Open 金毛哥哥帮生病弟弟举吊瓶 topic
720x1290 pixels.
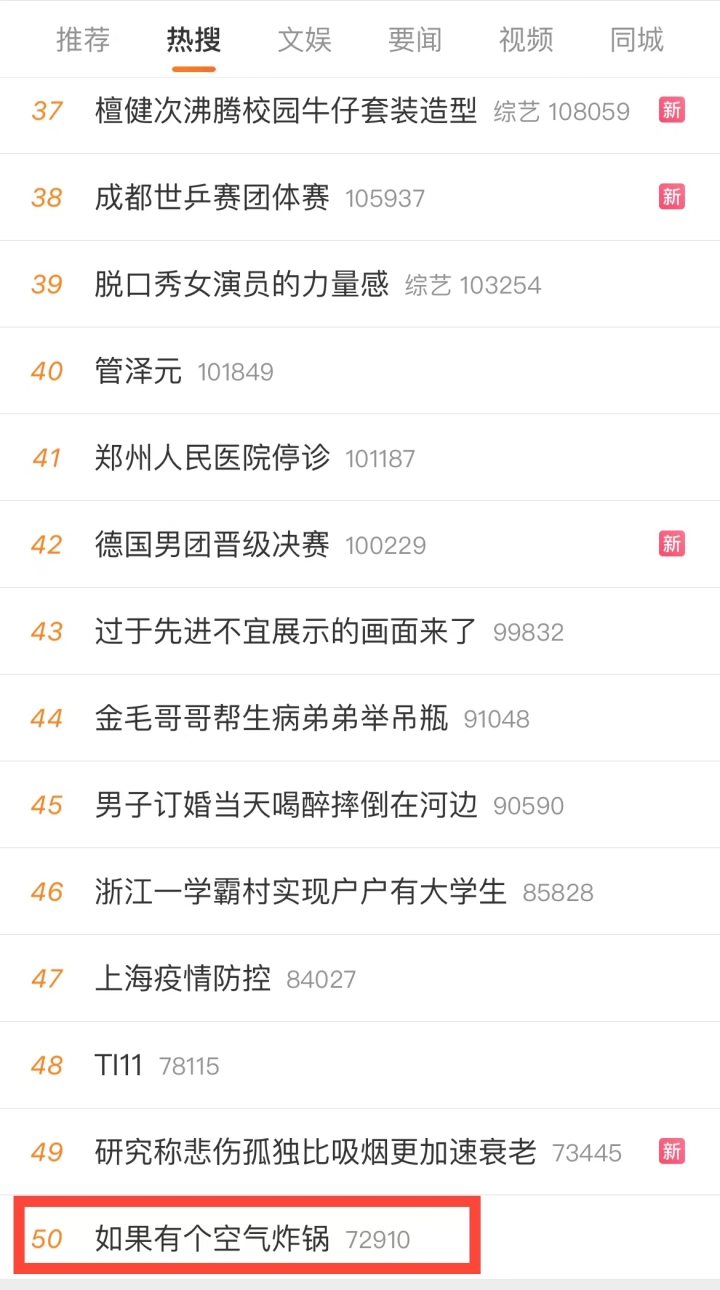click(271, 718)
